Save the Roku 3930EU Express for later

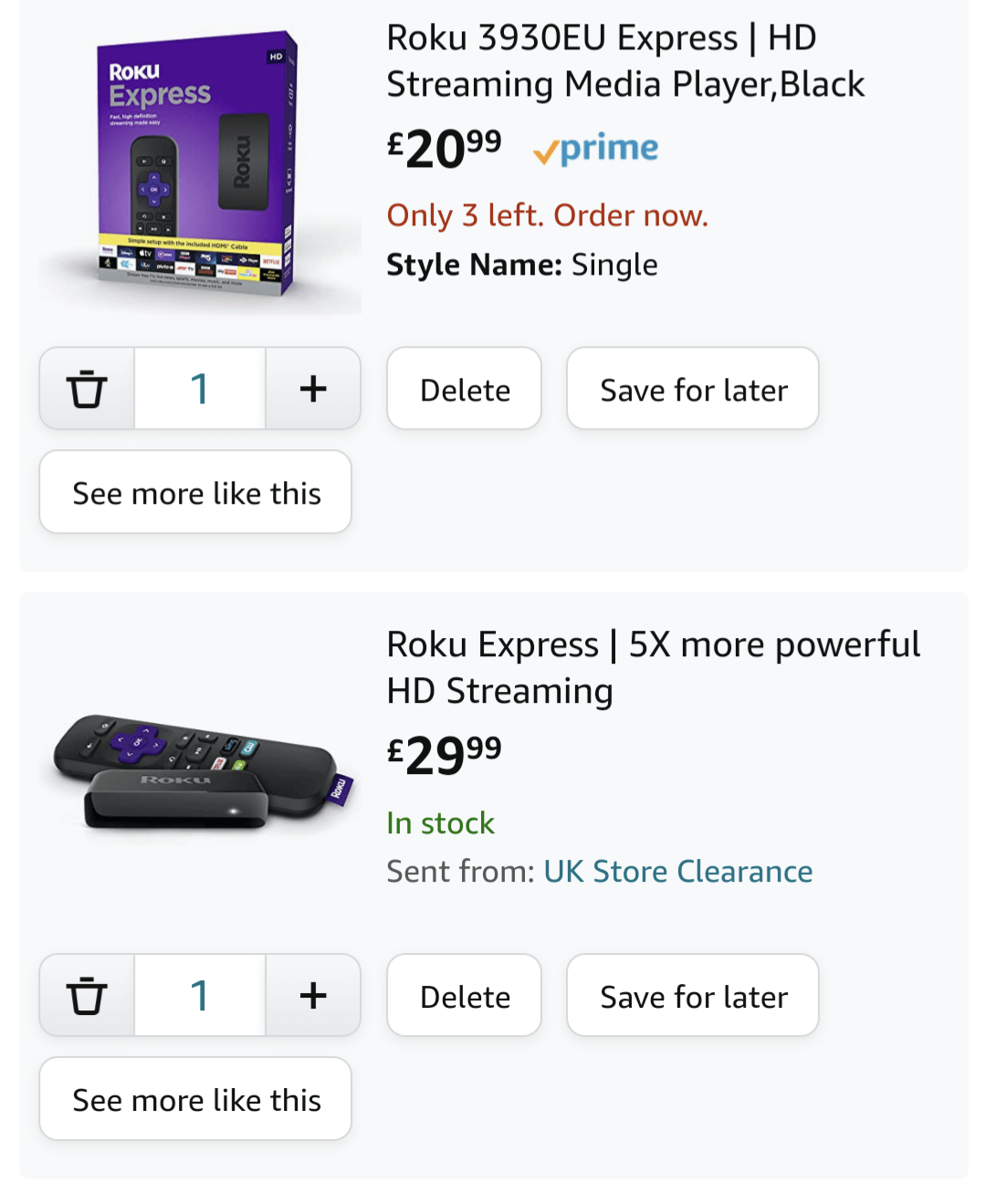pyautogui.click(x=693, y=388)
